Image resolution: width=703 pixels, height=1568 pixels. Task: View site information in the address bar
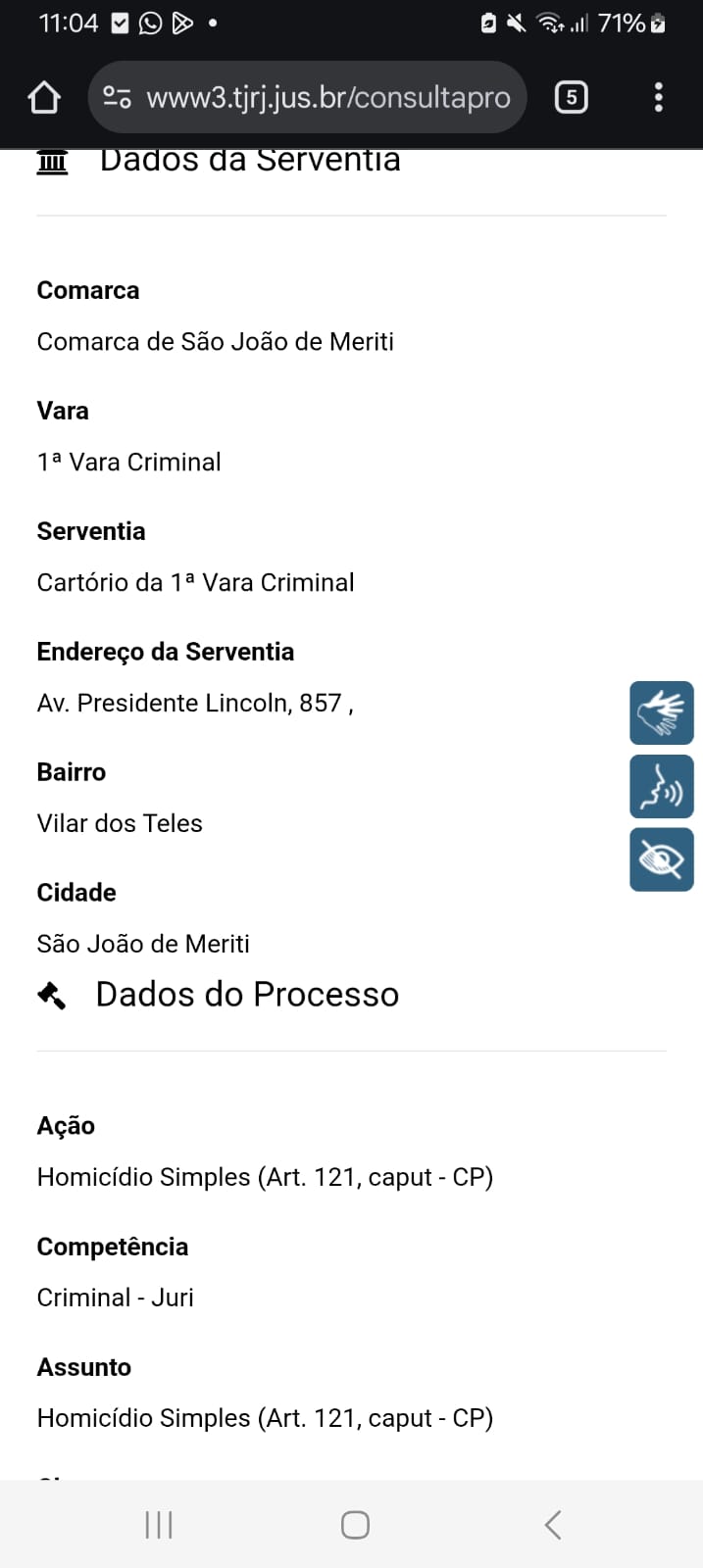[x=117, y=97]
